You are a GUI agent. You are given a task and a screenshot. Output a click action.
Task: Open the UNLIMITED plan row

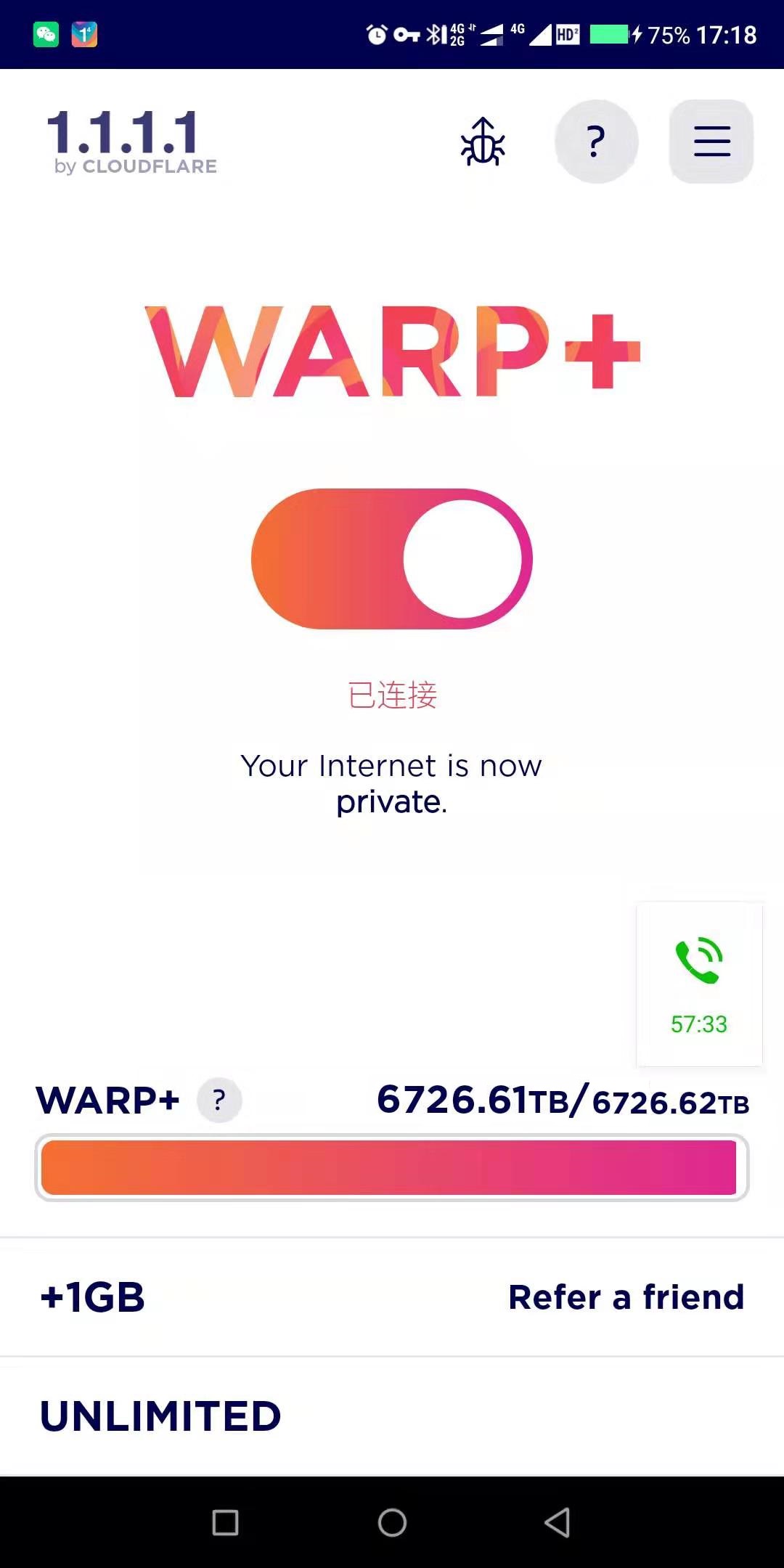point(392,1416)
